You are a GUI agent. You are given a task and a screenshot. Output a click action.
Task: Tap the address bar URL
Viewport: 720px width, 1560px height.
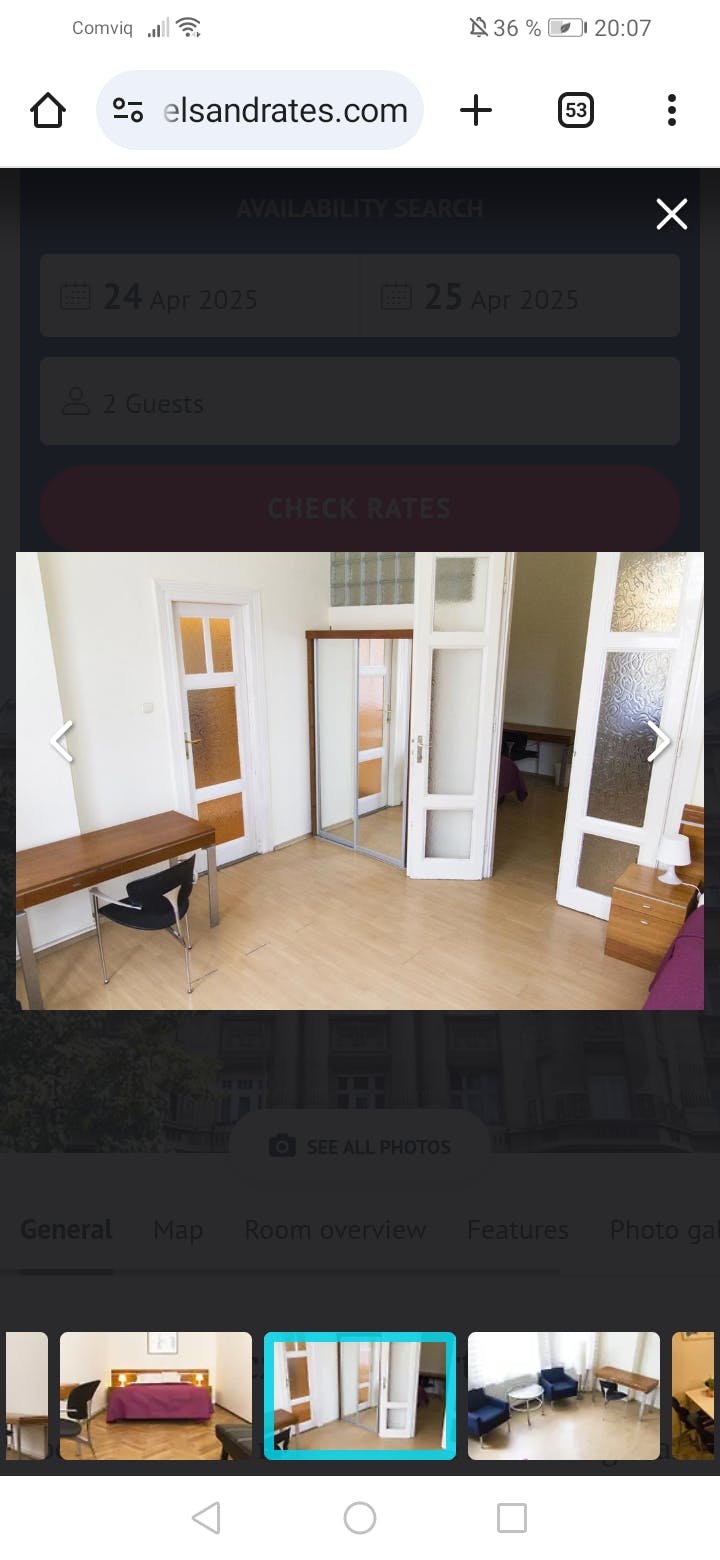[x=285, y=110]
